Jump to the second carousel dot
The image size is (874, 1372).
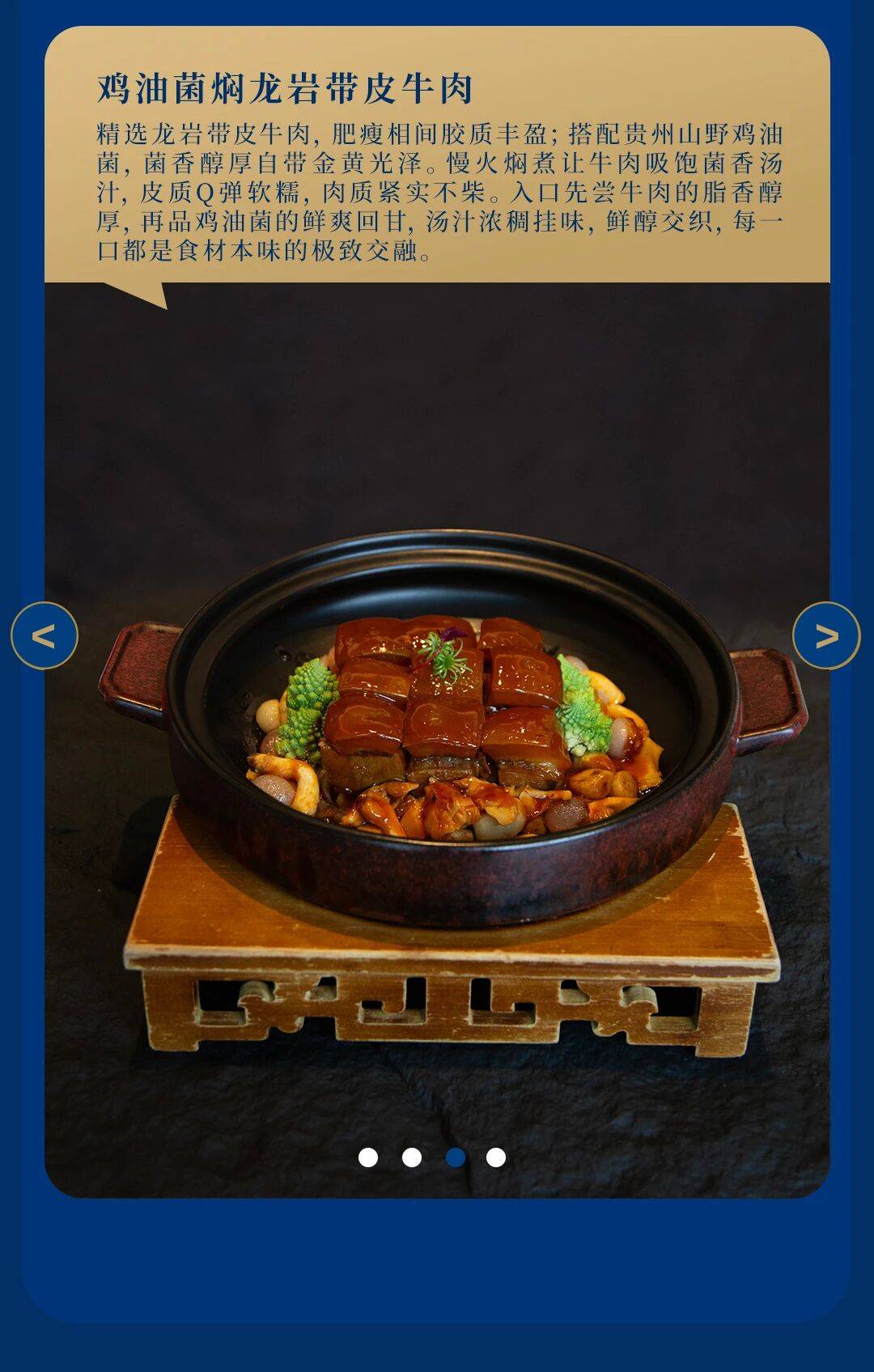412,1157
